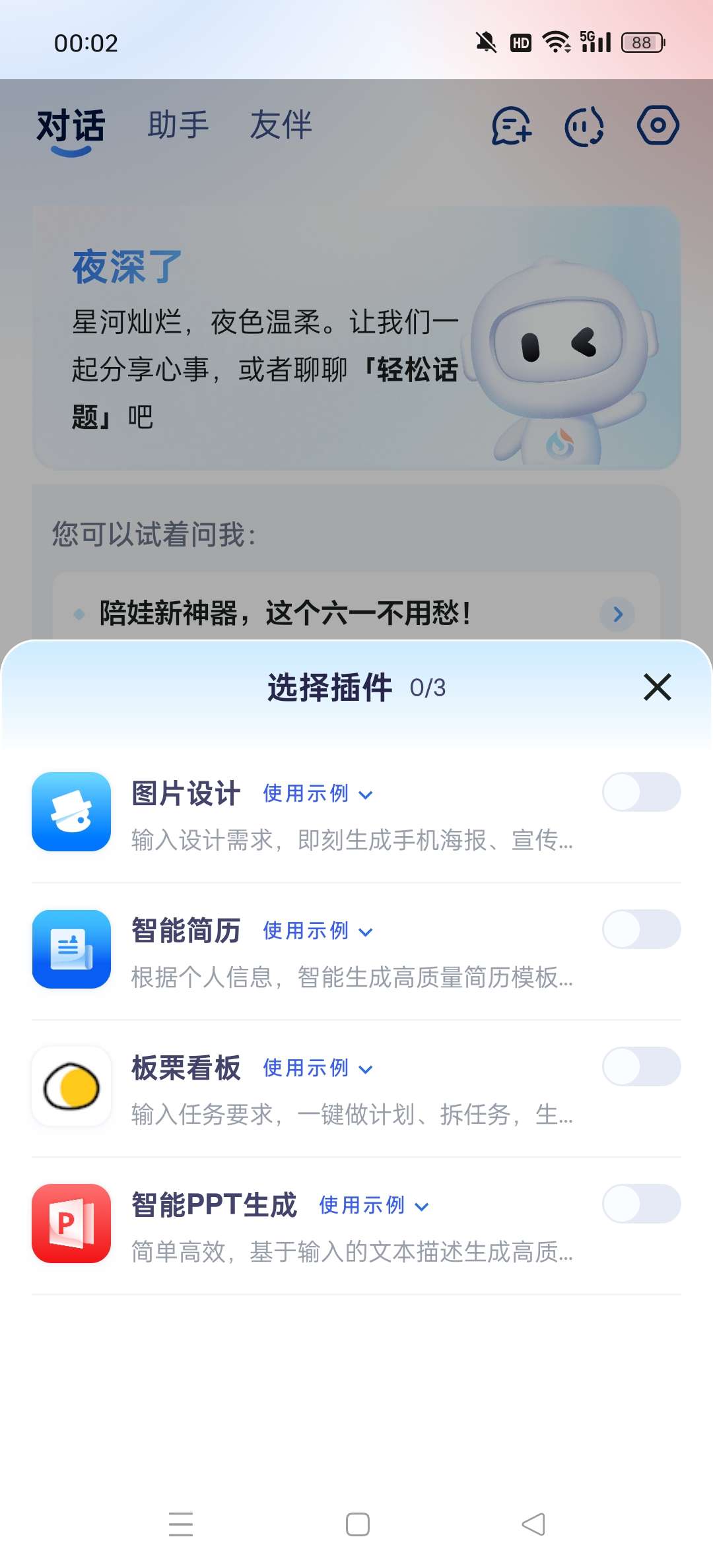Image resolution: width=713 pixels, height=1568 pixels.
Task: Expand 使用示例 under 板栗看板
Action: (x=318, y=1068)
